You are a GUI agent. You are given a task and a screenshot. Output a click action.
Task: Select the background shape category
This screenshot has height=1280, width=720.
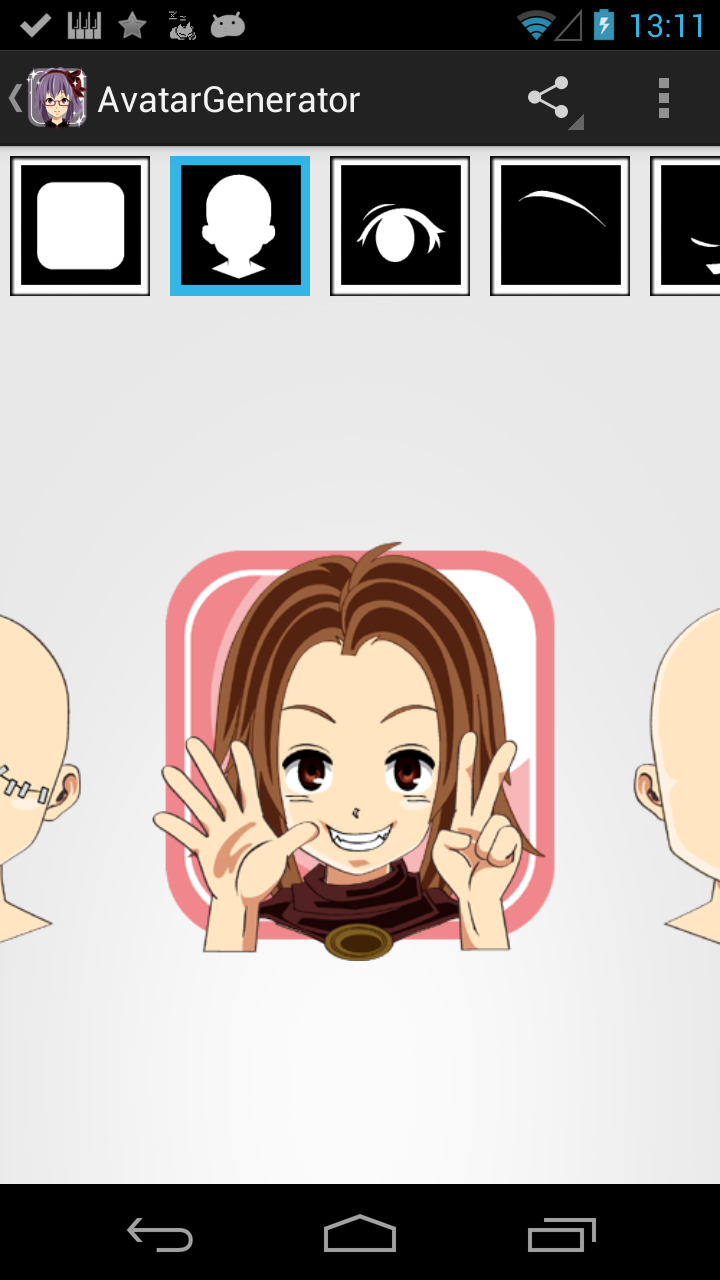coord(80,226)
